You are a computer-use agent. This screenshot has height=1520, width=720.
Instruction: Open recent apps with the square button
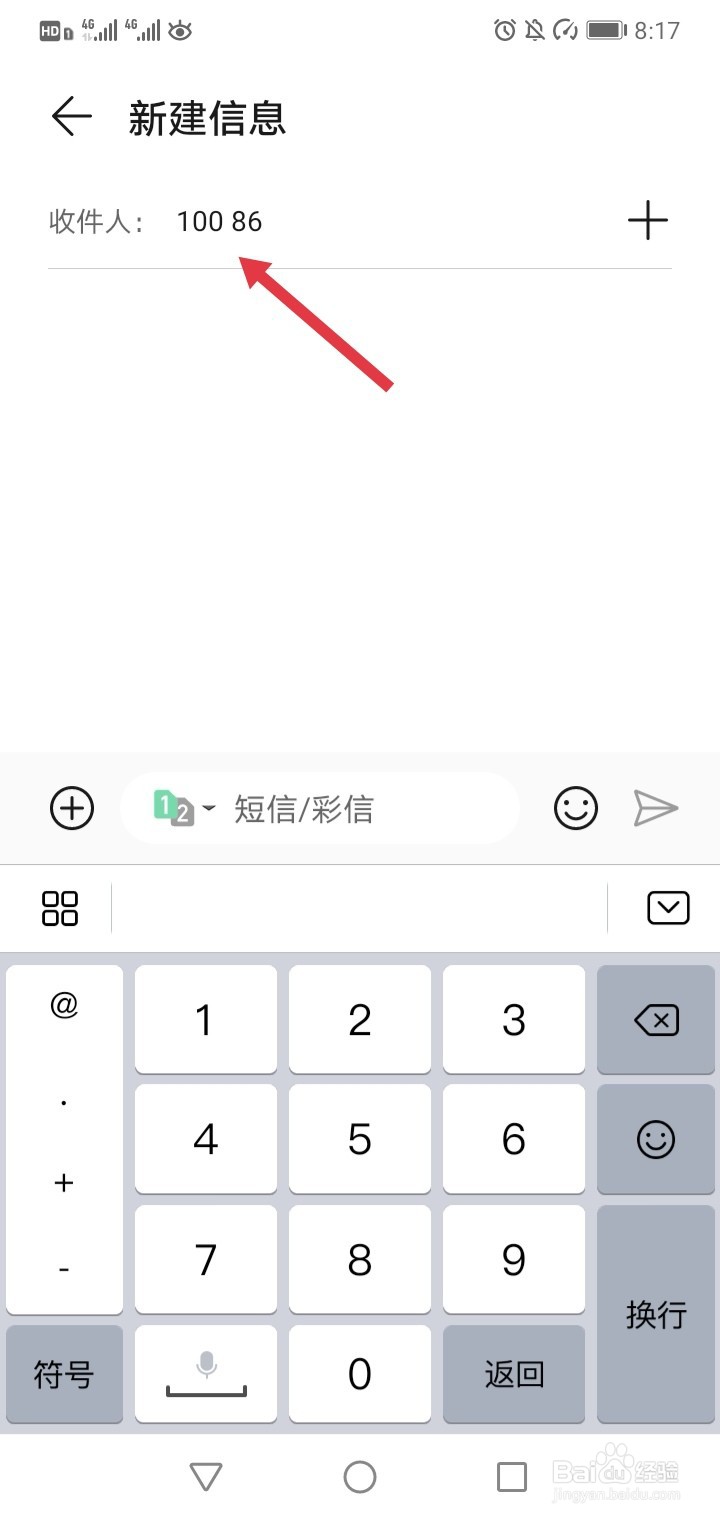(x=512, y=1476)
